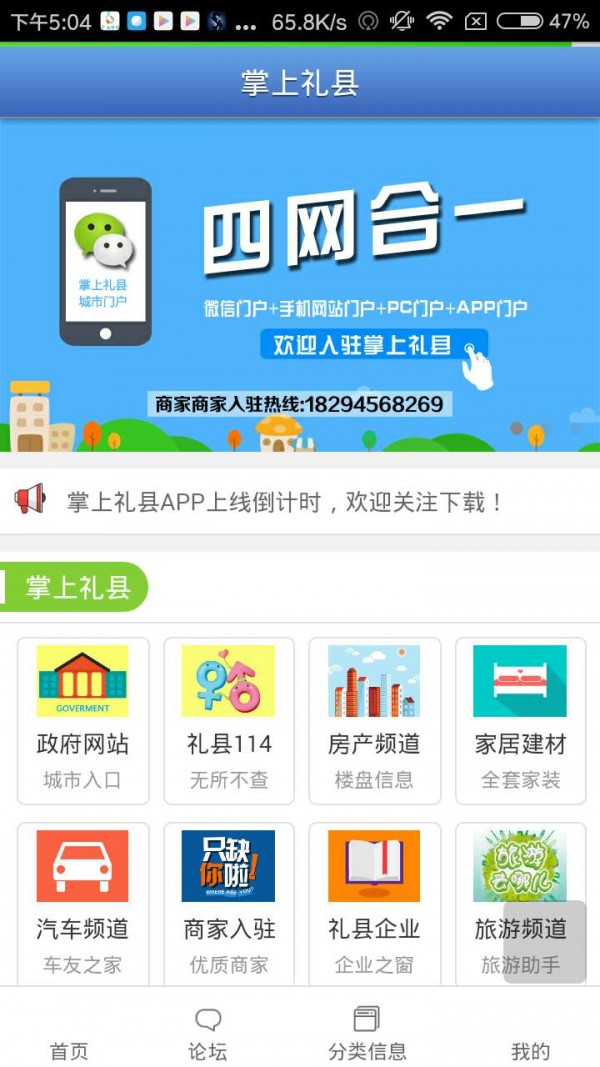600x1067 pixels.
Task: Go to the 分类信息 tab
Action: (x=367, y=1035)
